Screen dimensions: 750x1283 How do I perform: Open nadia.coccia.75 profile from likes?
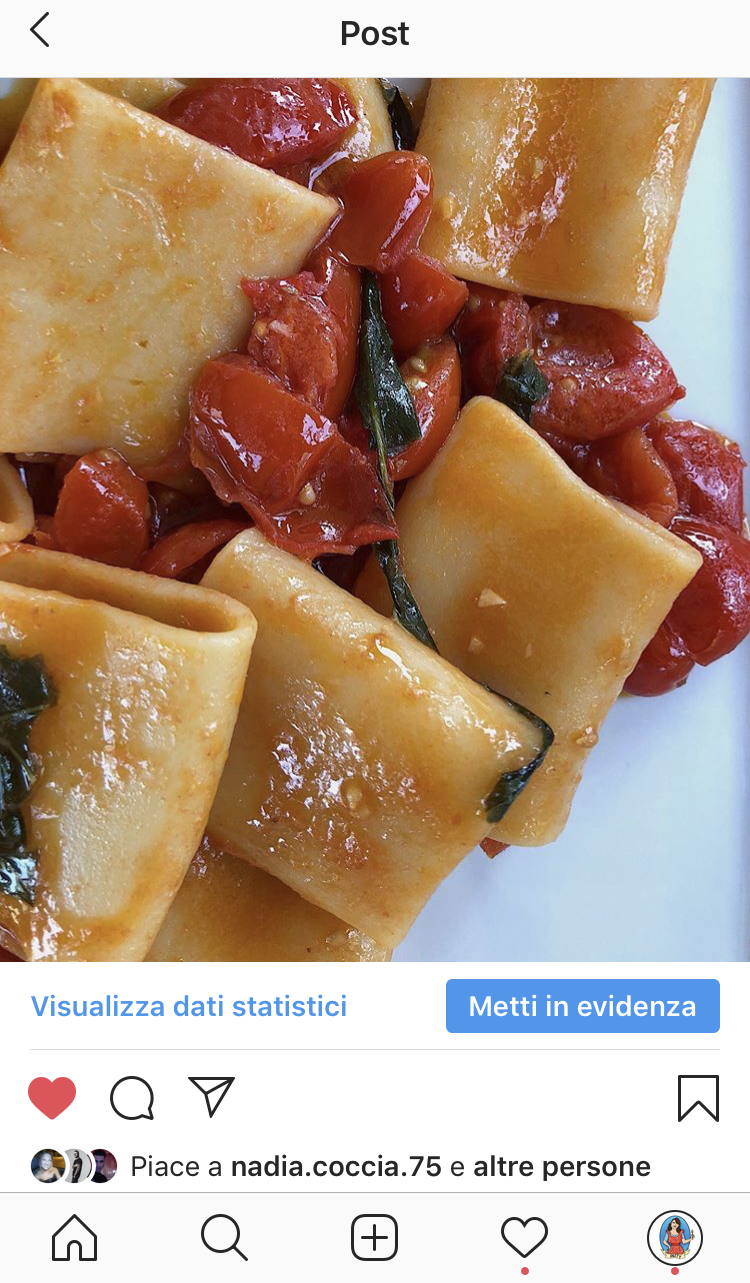(336, 1166)
